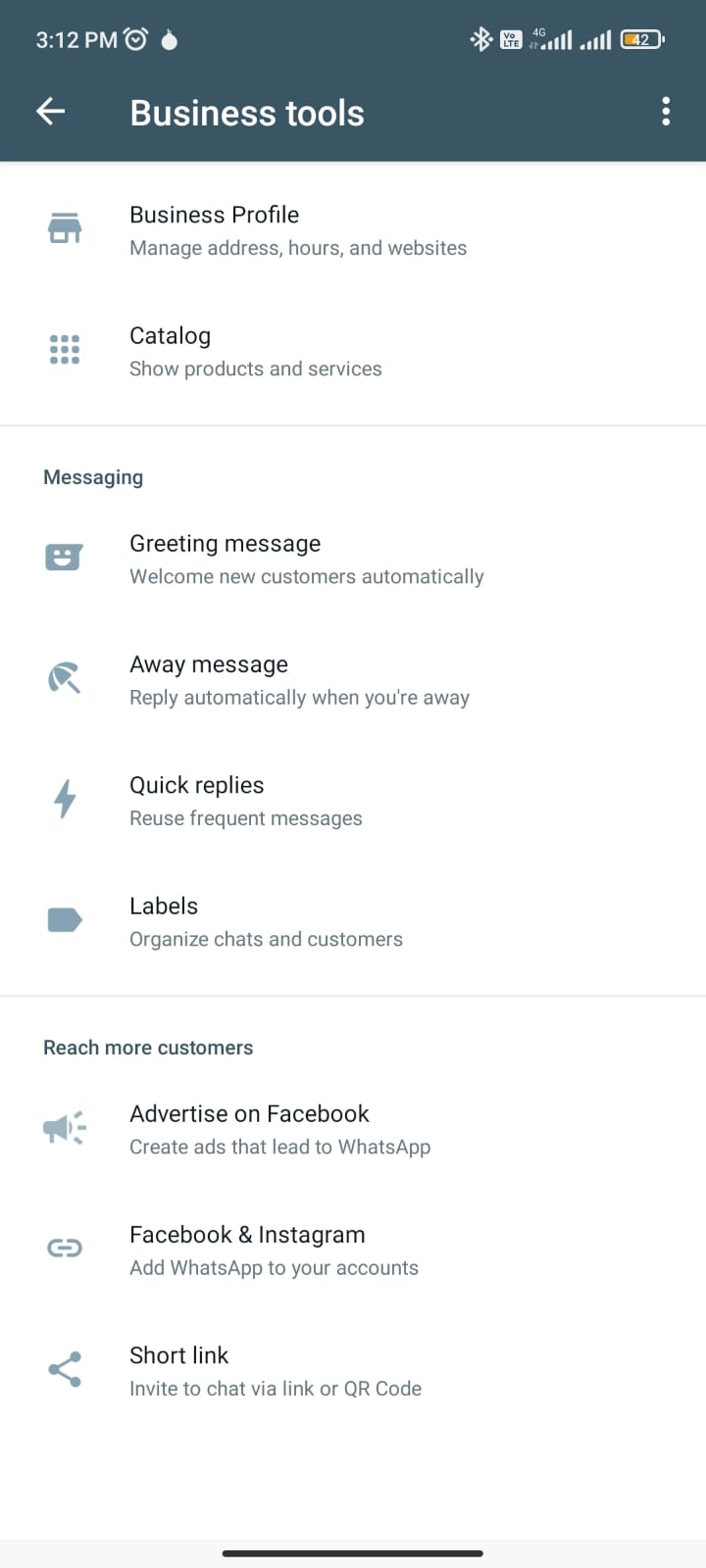Select the Quick replies lightning icon

[64, 799]
